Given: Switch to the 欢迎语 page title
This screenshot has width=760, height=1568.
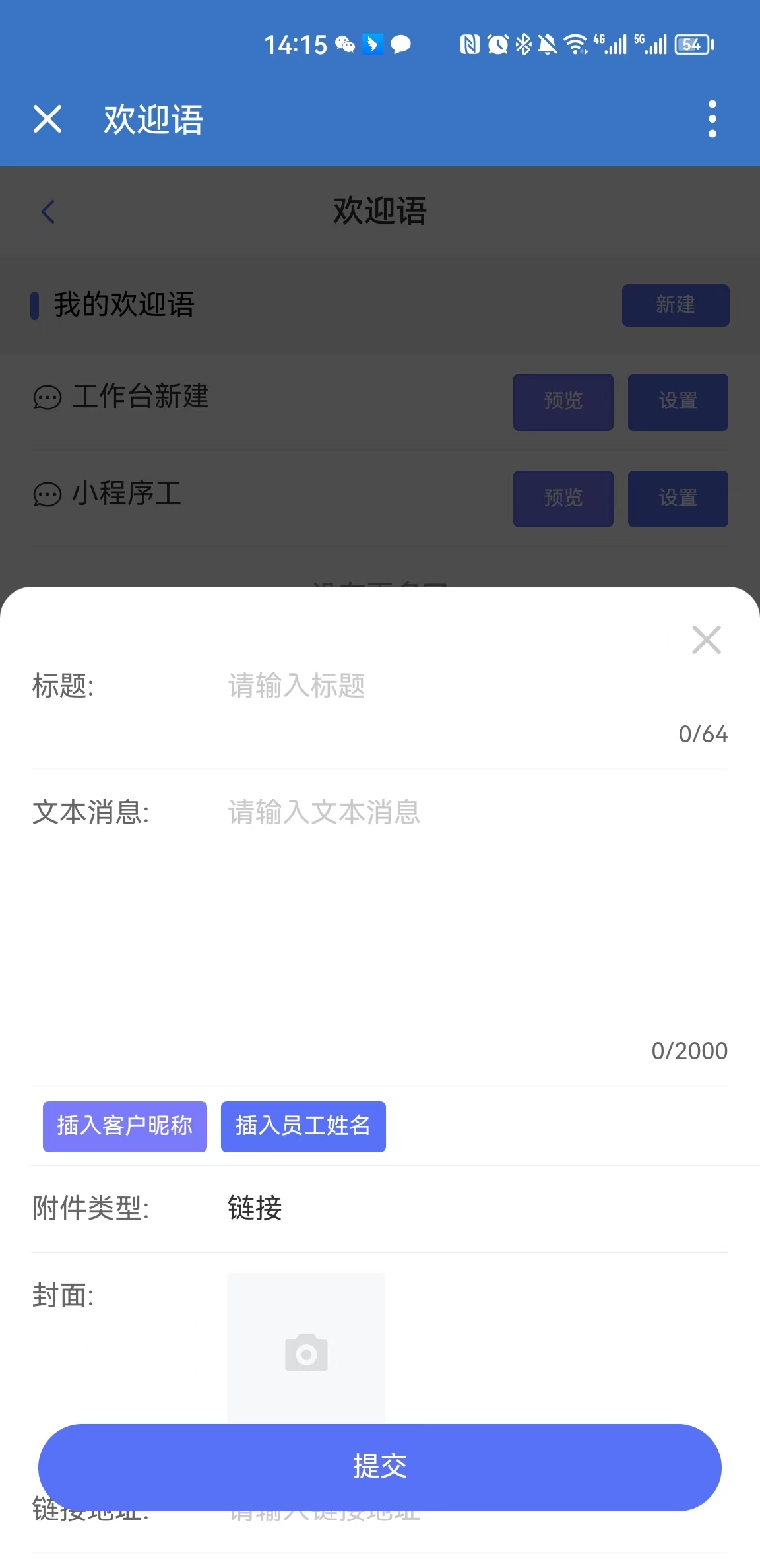Looking at the screenshot, I should point(379,212).
